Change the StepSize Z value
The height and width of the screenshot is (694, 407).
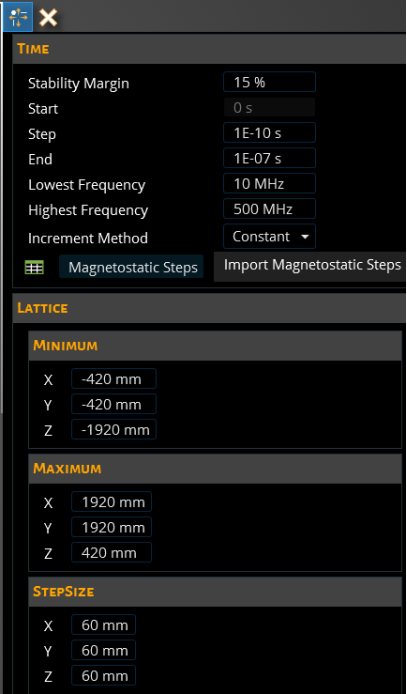coord(104,675)
